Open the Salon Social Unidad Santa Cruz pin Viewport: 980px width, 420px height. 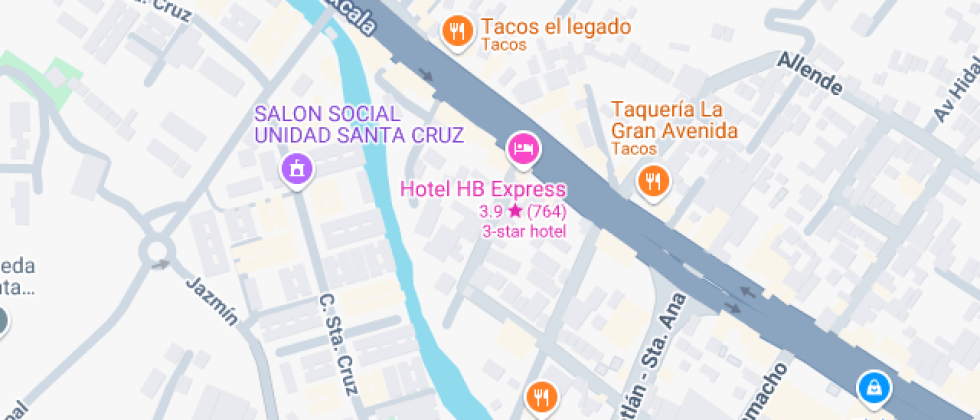(296, 168)
